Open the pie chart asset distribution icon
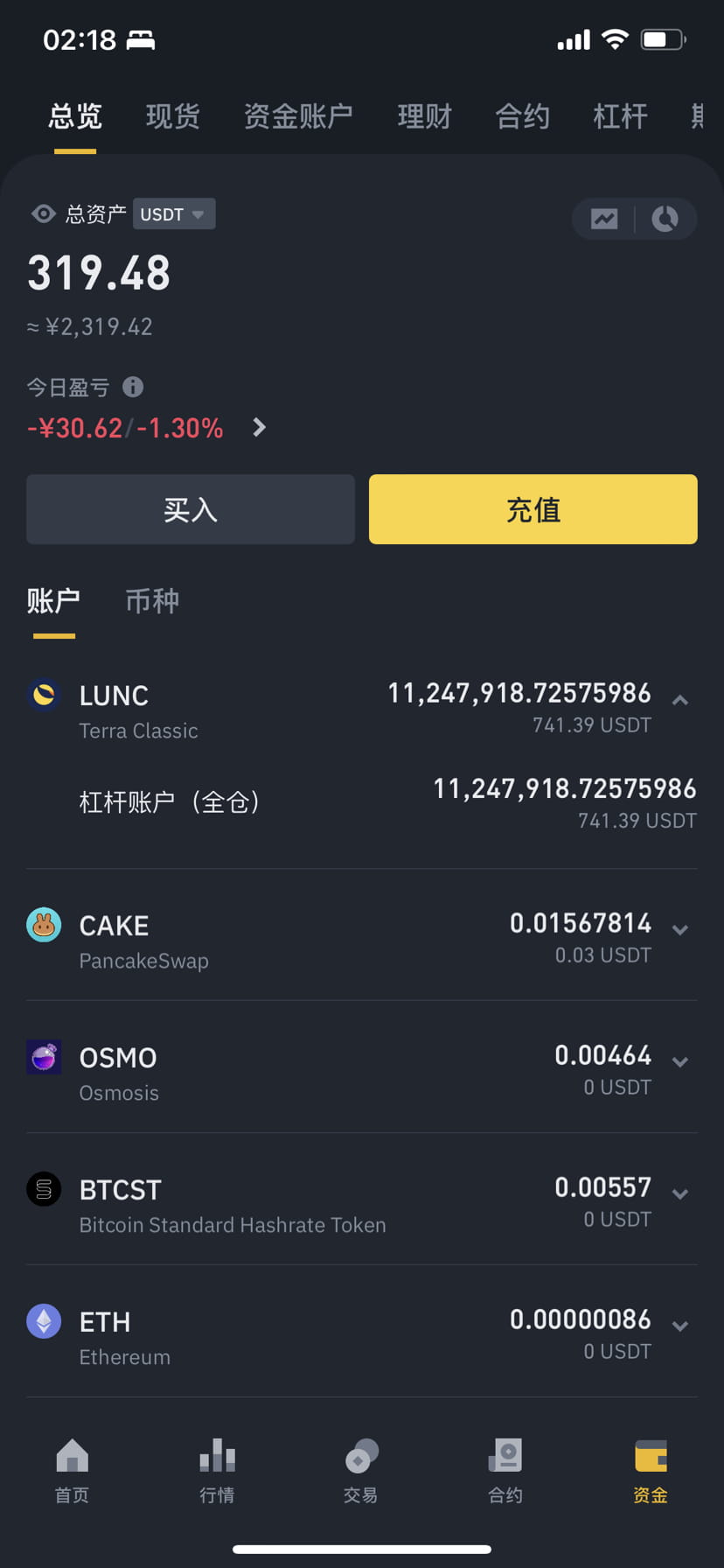The height and width of the screenshot is (1568, 724). 666,219
